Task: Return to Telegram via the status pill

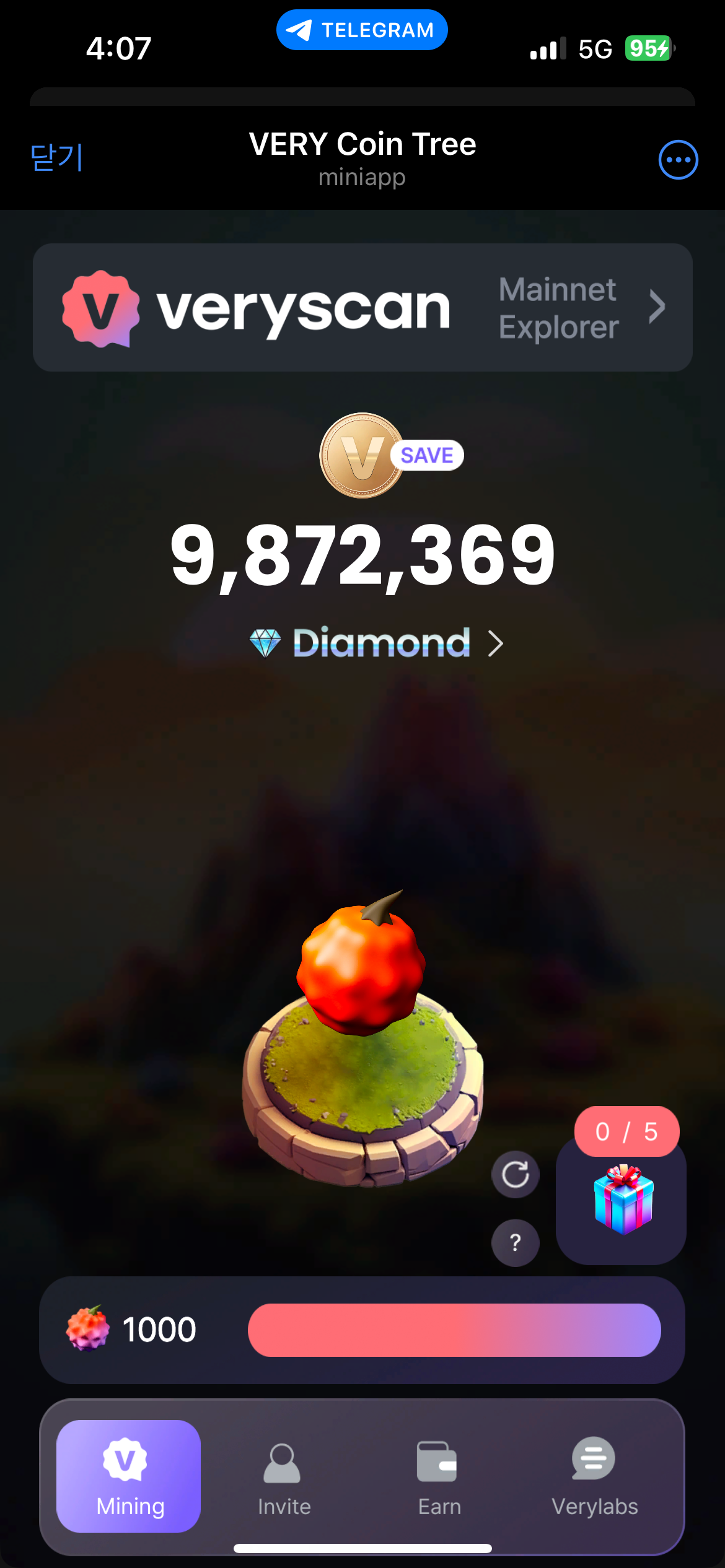Action: pos(362,30)
